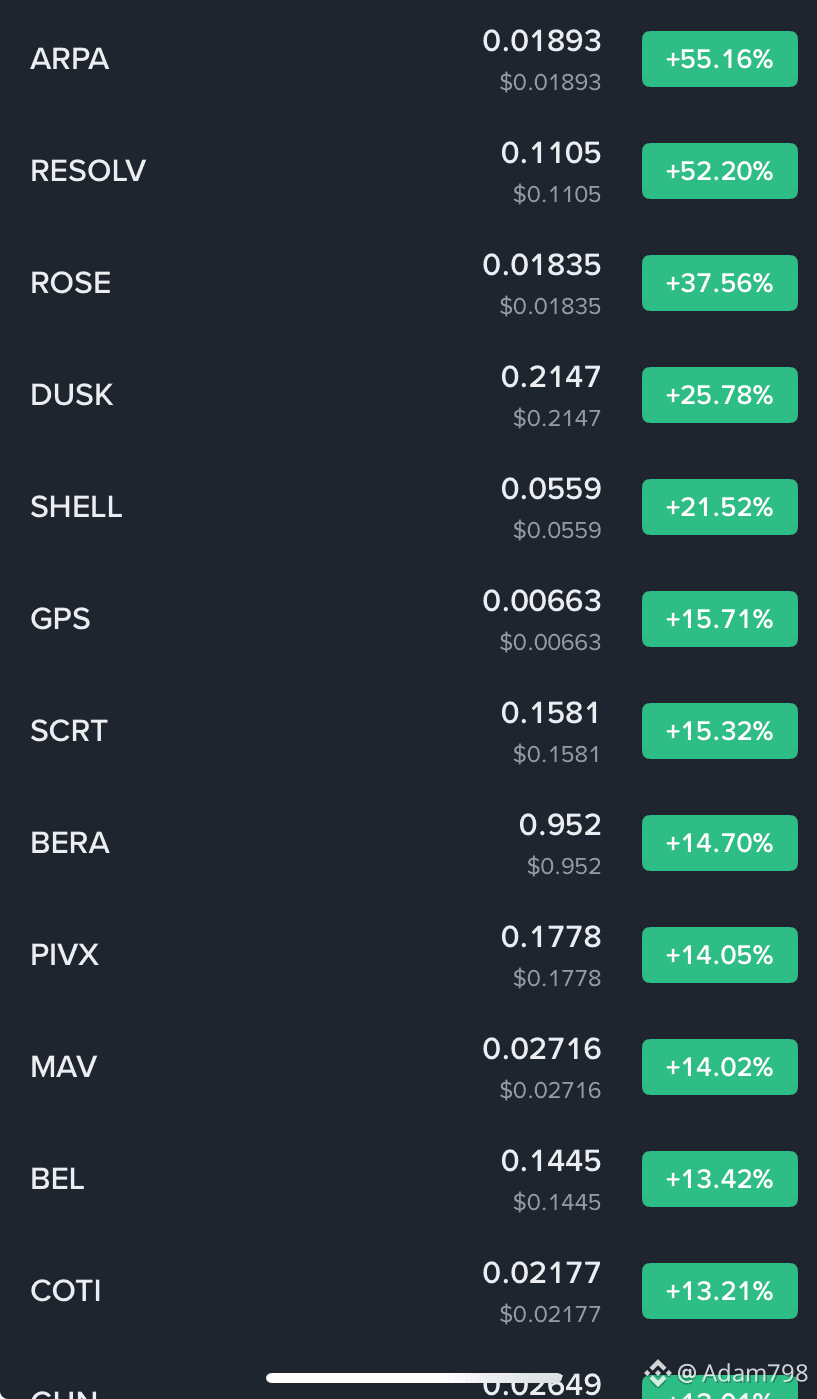Select the MAV token name
Viewport: 817px width, 1399px height.
click(x=63, y=1067)
